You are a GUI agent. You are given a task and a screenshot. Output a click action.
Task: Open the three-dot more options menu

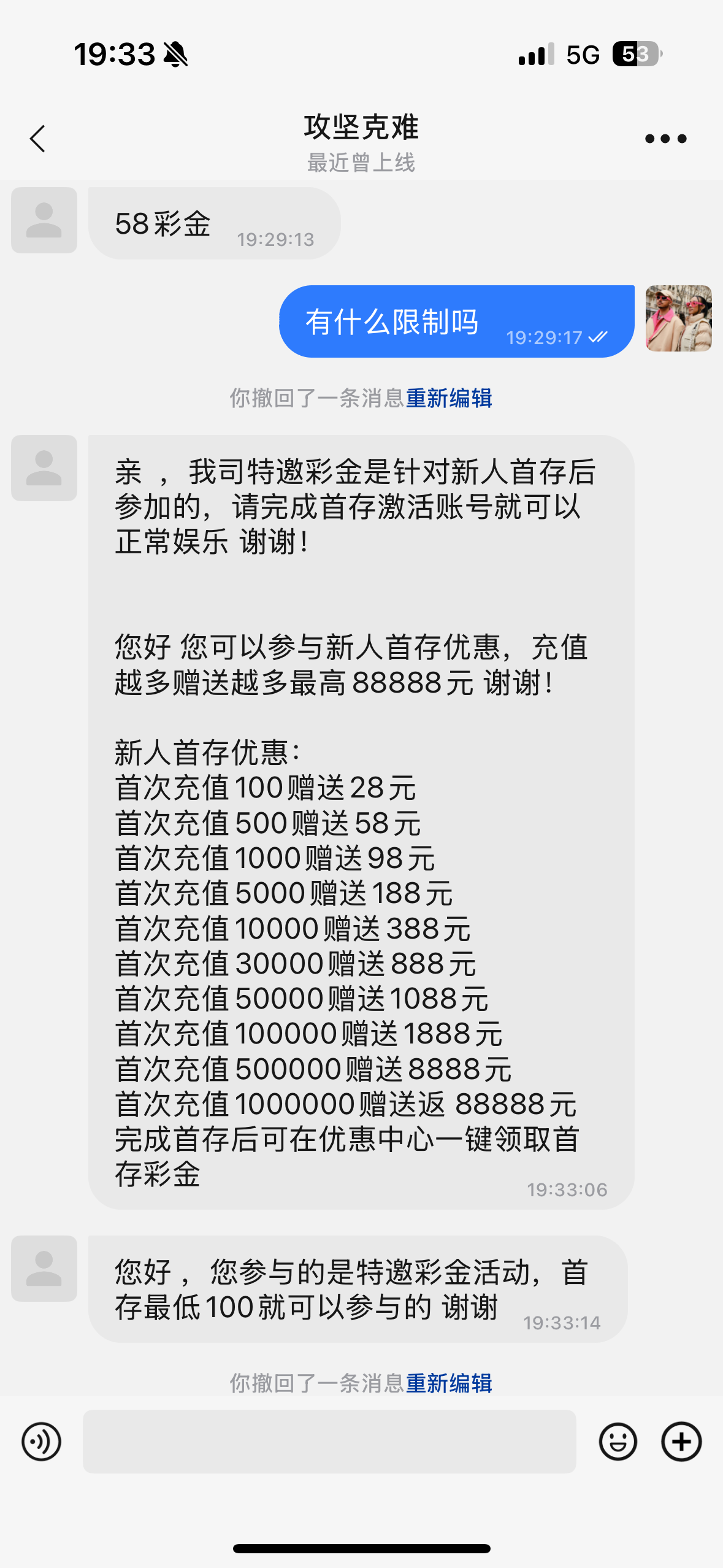tap(665, 139)
